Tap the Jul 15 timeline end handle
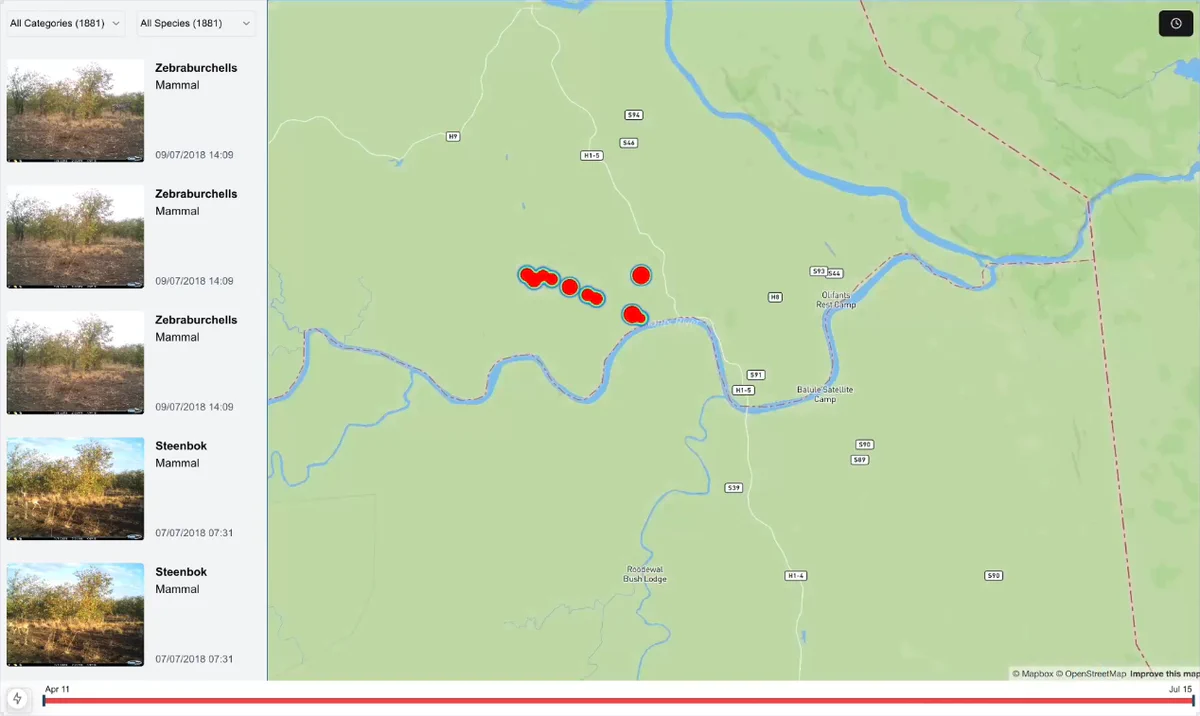 pyautogui.click(x=1192, y=700)
